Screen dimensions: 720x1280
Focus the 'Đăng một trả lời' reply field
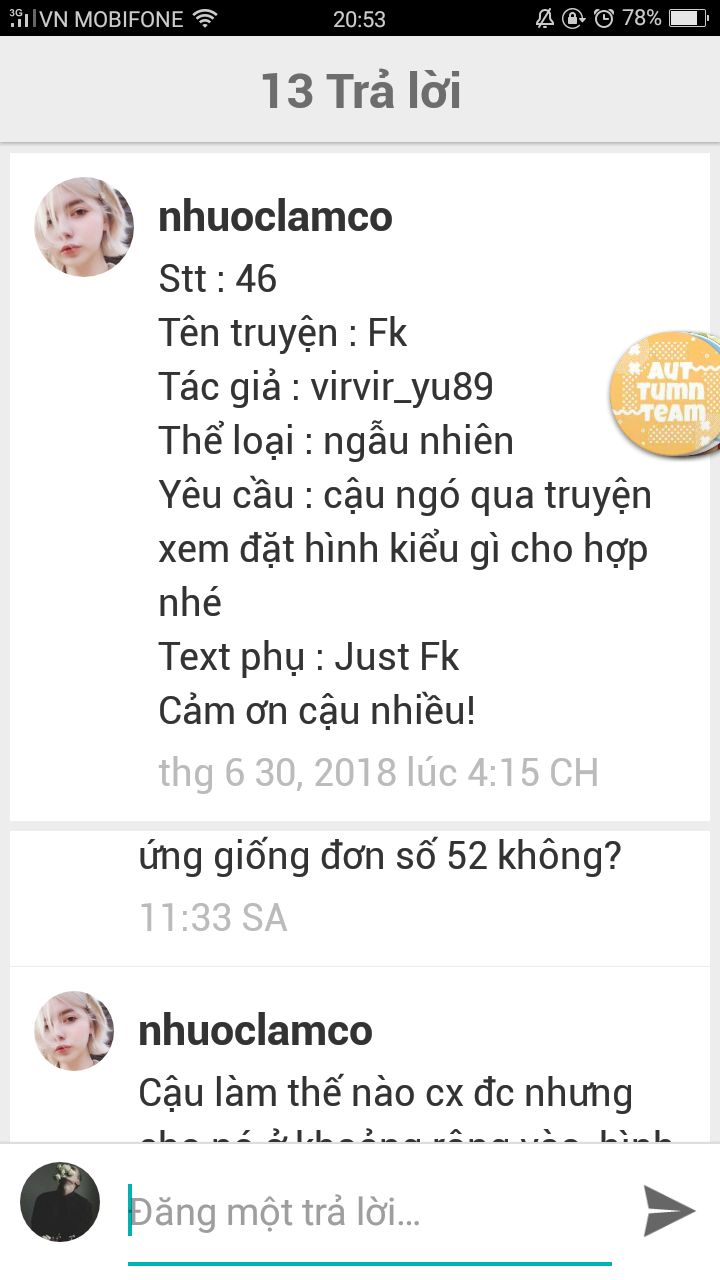370,1213
